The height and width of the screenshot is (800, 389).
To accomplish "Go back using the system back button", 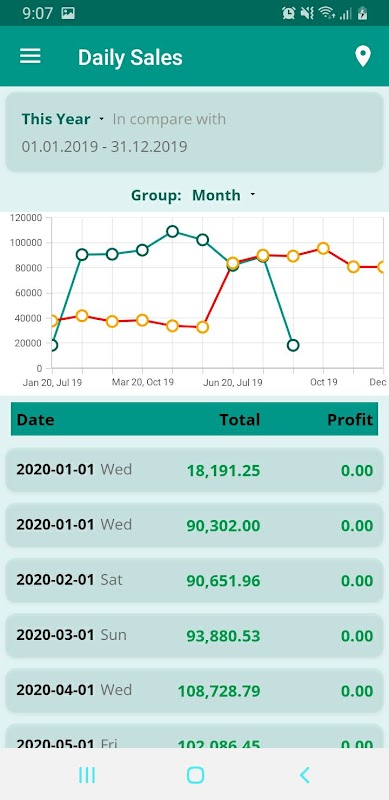I will (304, 775).
